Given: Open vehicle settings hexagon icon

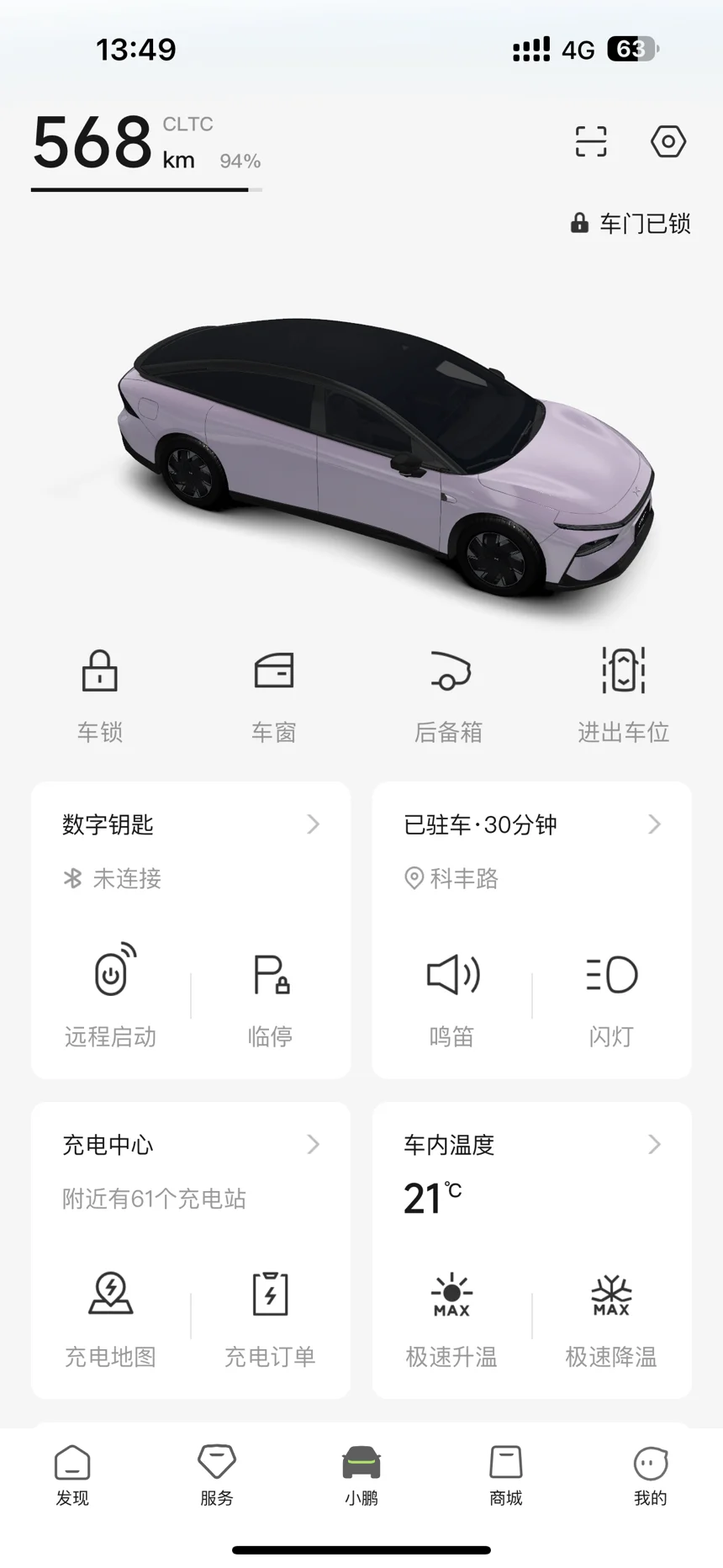Looking at the screenshot, I should [668, 141].
